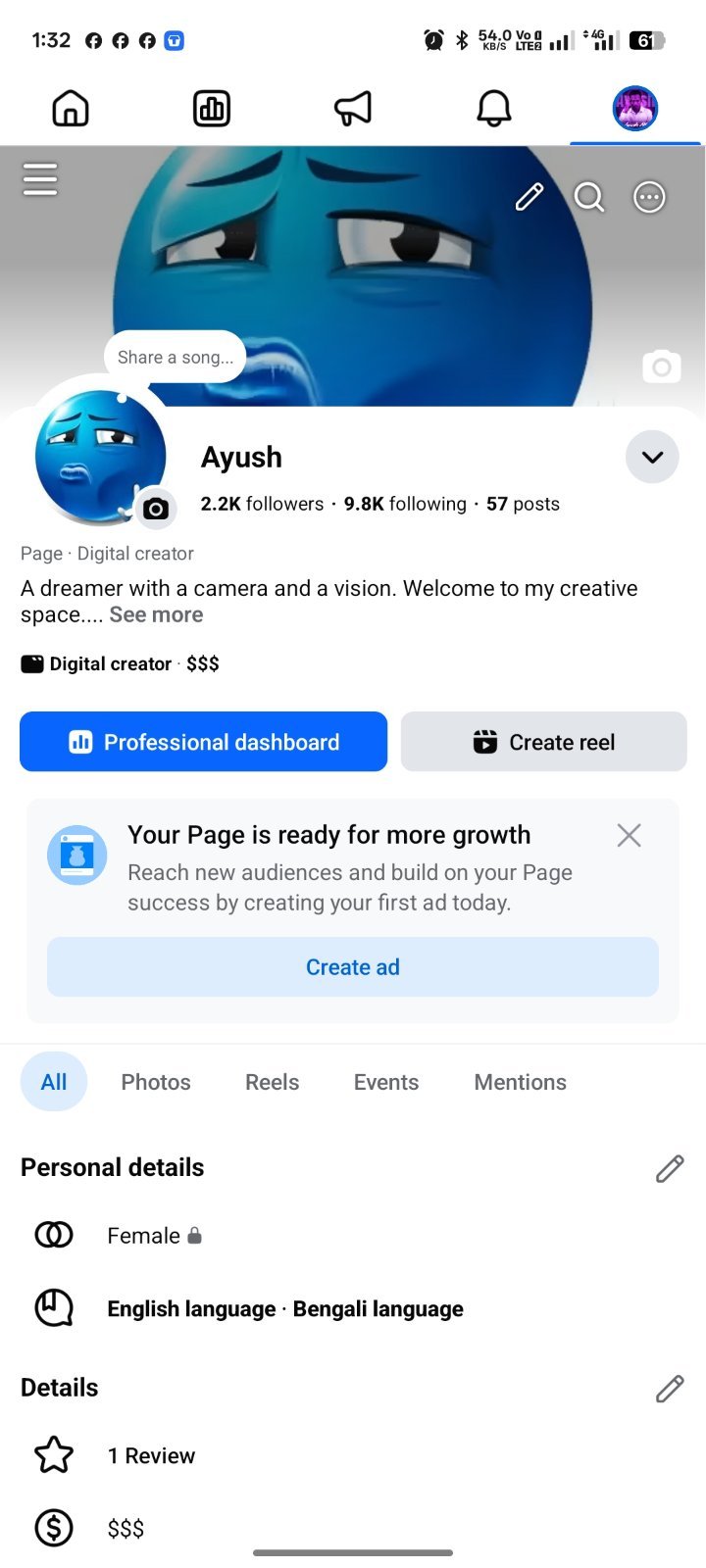Open Professional dashboard
This screenshot has width=706, height=1568.
[203, 742]
